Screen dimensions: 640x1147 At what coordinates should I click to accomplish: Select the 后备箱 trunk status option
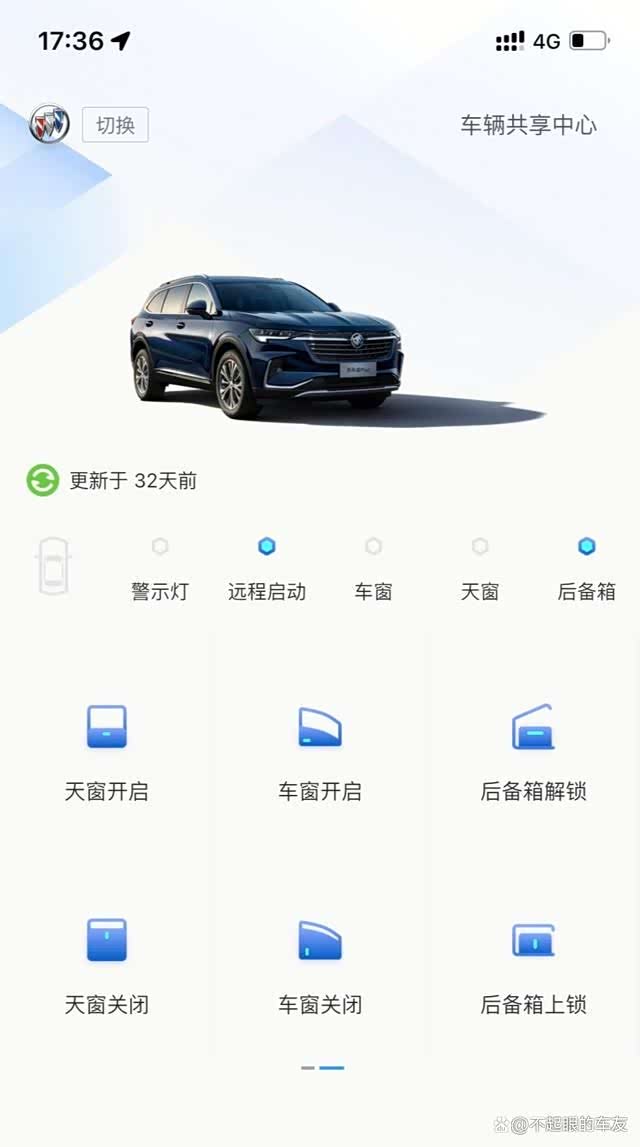click(586, 570)
